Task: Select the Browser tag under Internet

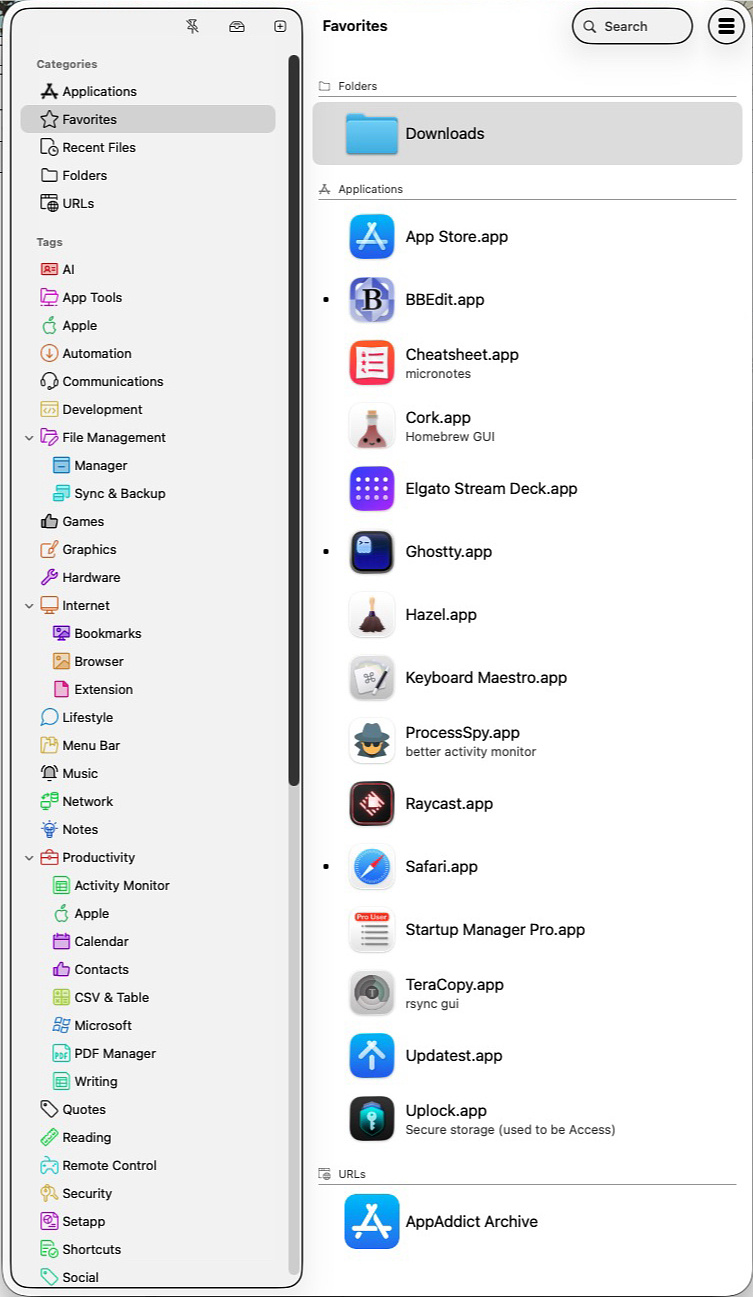Action: pyautogui.click(x=98, y=661)
